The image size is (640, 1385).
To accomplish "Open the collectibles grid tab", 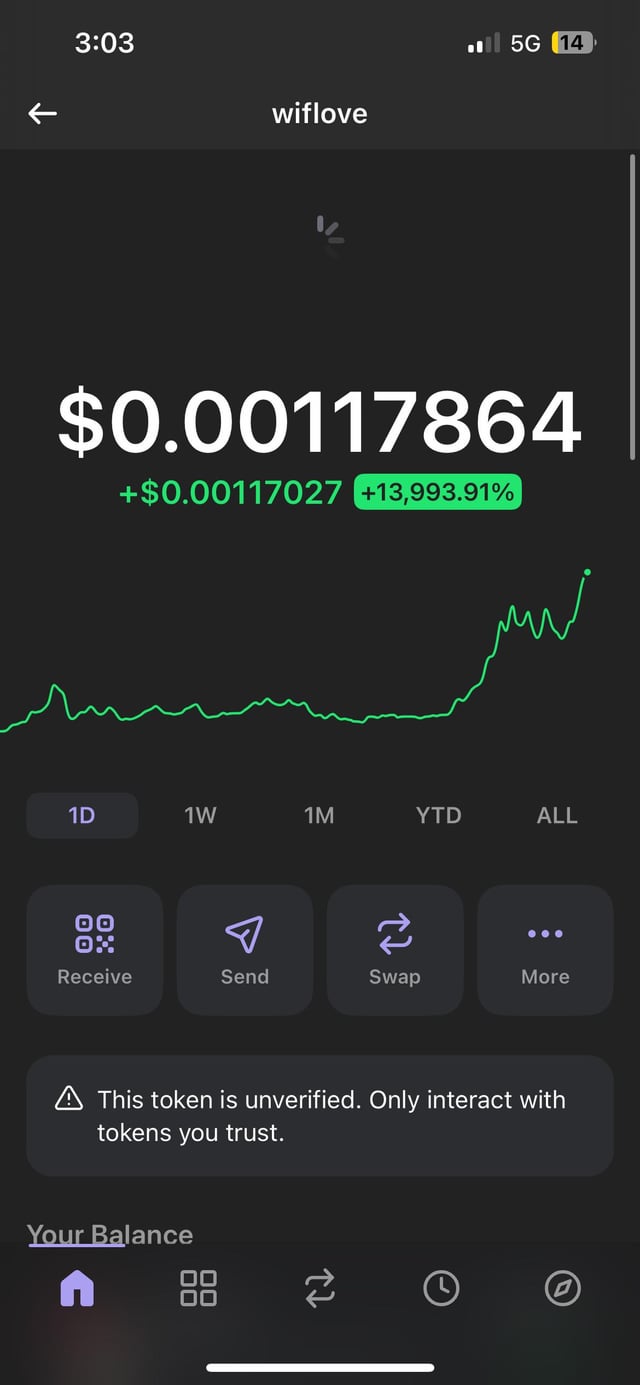I will point(198,1288).
